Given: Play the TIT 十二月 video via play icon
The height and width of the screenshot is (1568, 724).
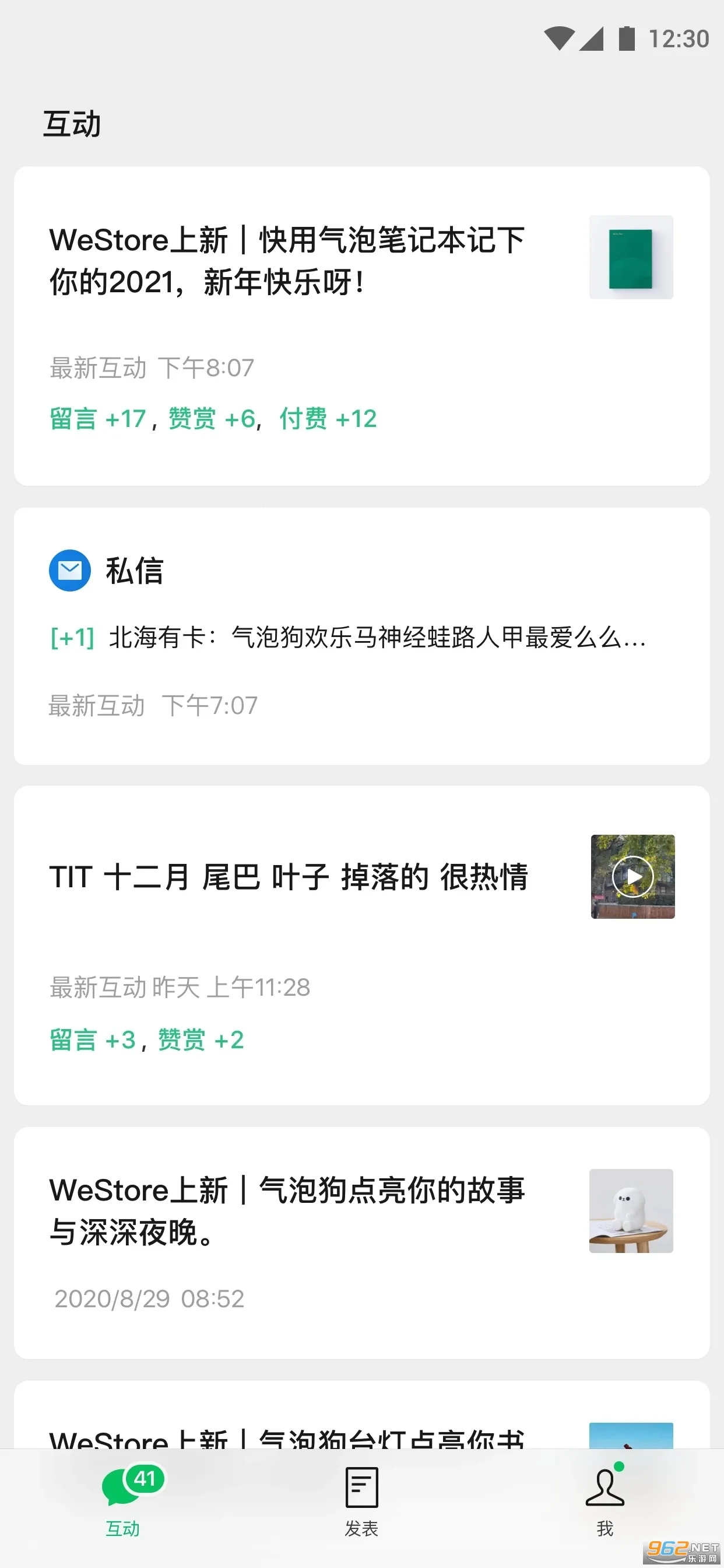Looking at the screenshot, I should pyautogui.click(x=632, y=877).
